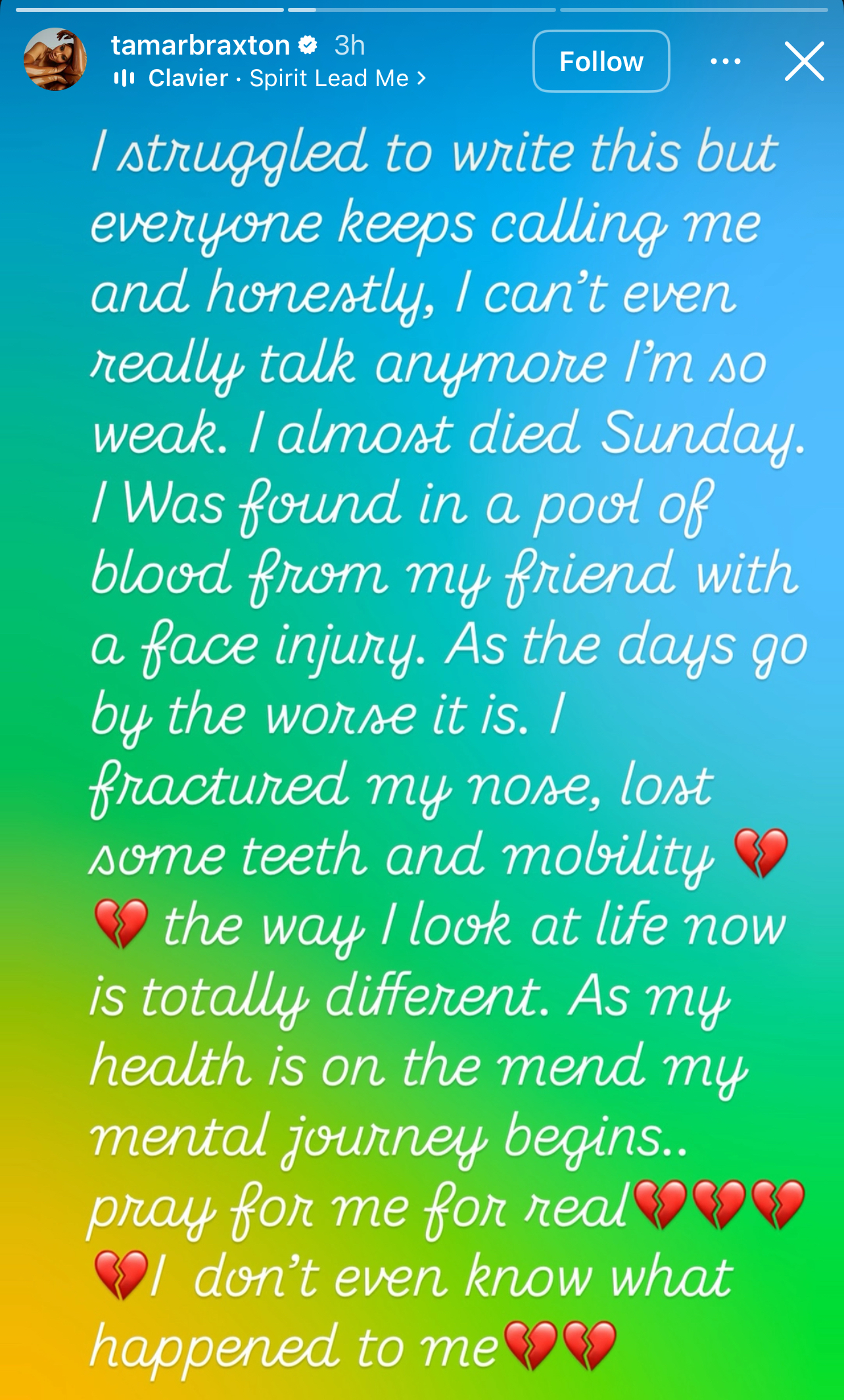
Task: Close the story with the X icon
Action: pyautogui.click(x=805, y=61)
